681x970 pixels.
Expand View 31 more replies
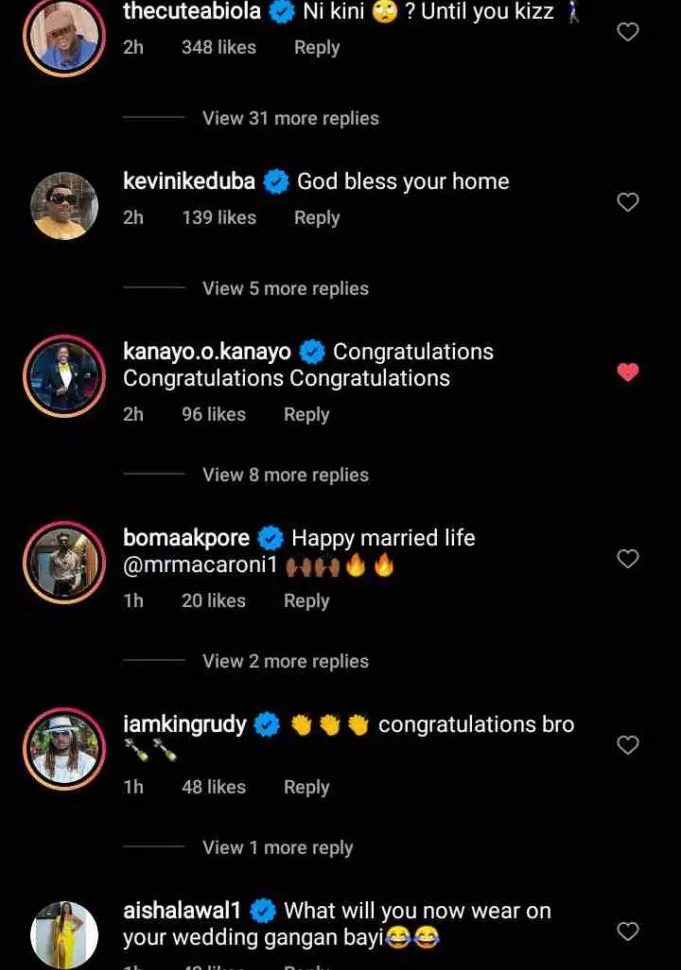coord(290,118)
